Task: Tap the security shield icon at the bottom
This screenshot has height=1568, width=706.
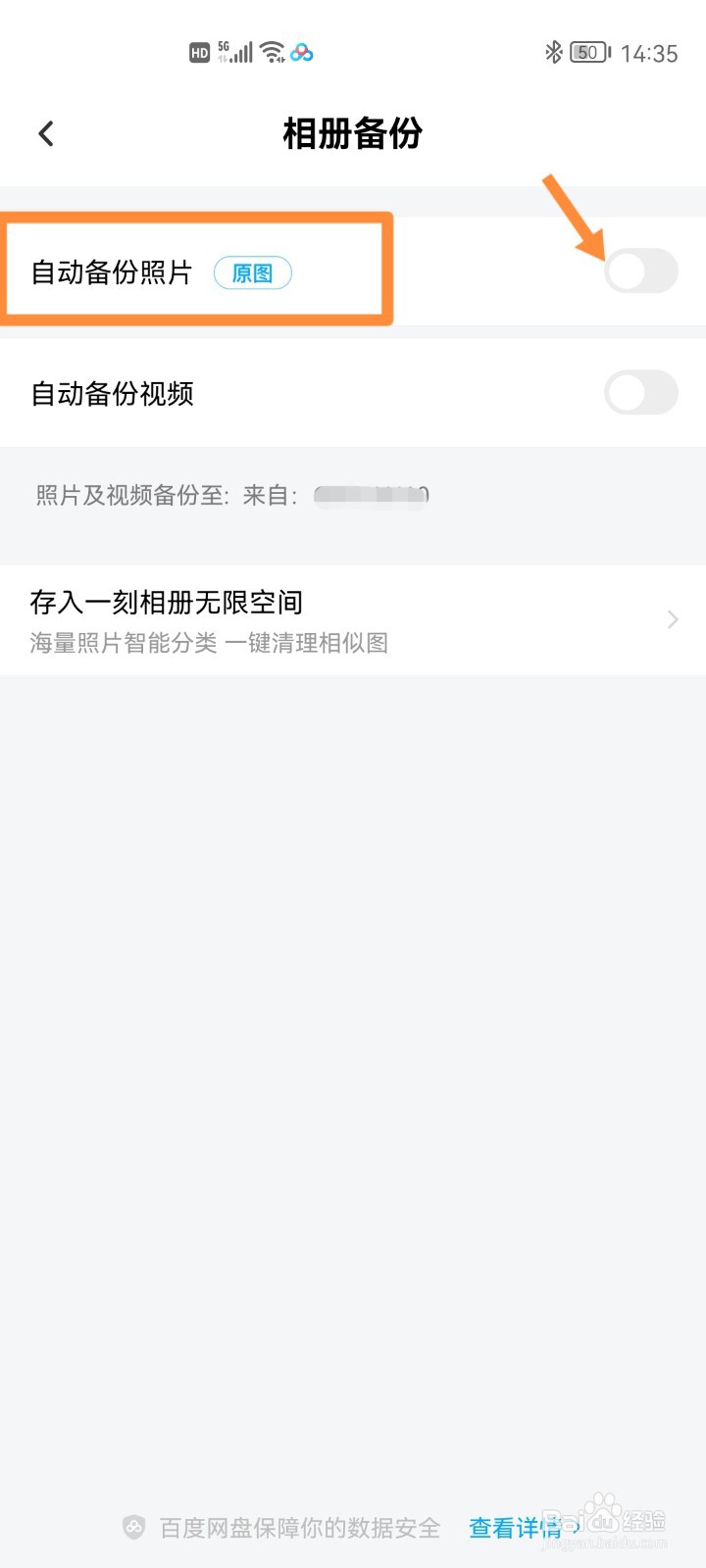Action: pyautogui.click(x=131, y=1527)
